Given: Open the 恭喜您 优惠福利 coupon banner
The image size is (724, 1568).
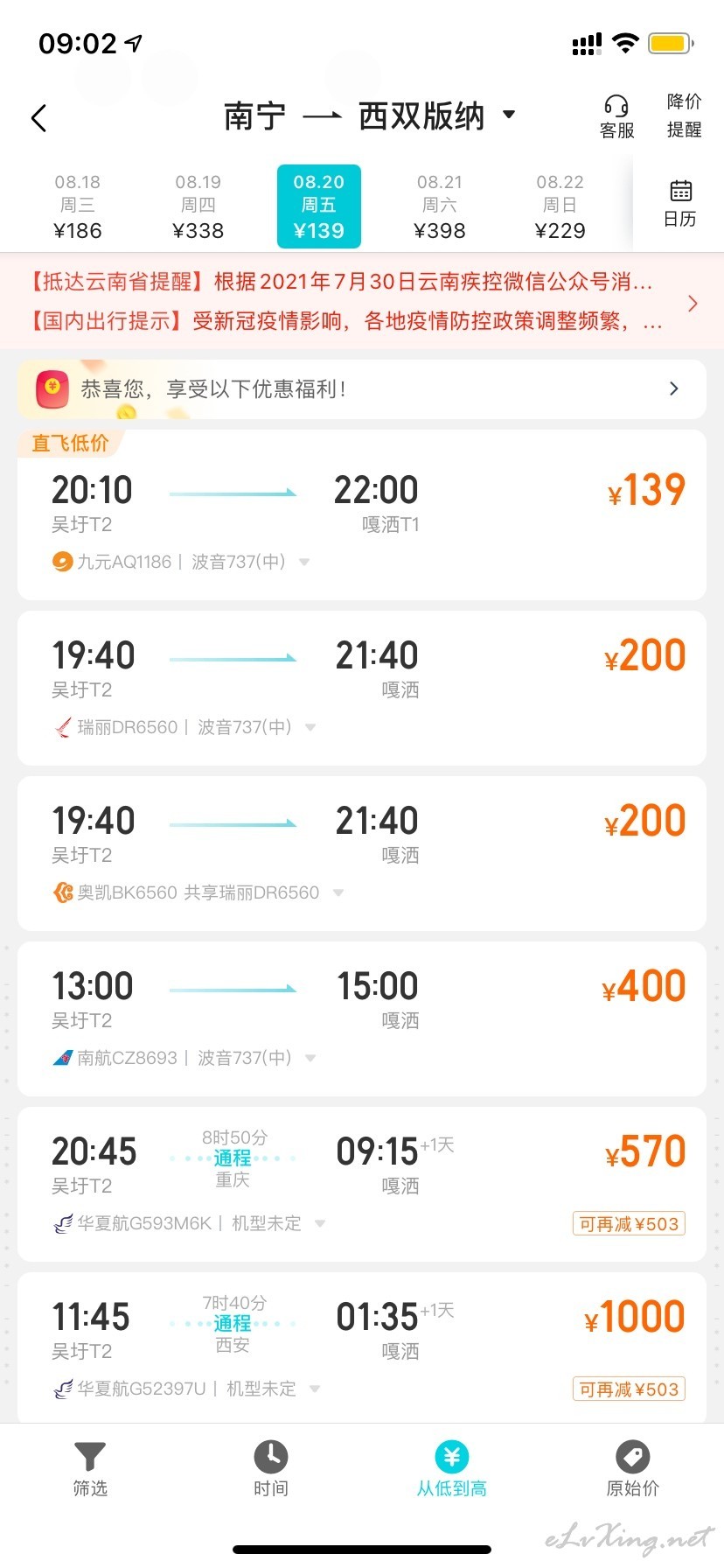Looking at the screenshot, I should (362, 389).
